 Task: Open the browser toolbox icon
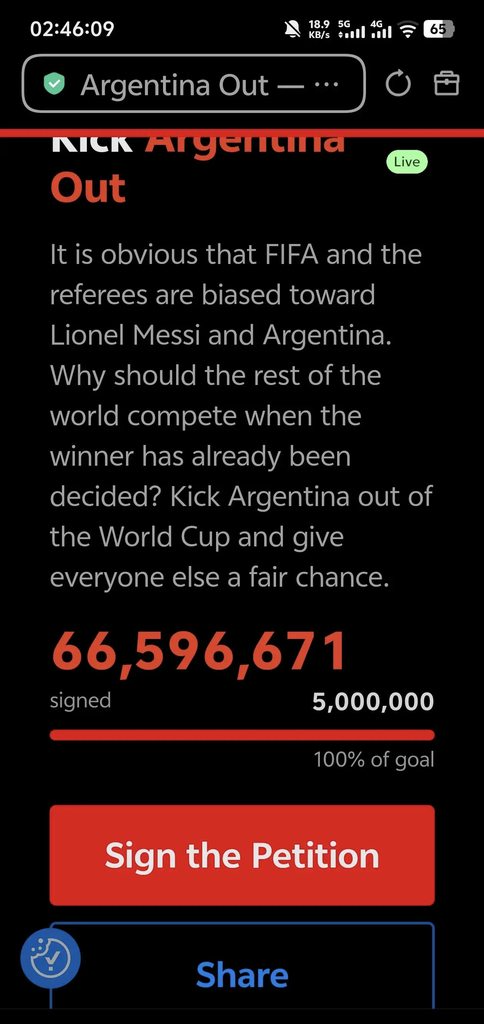[x=447, y=84]
